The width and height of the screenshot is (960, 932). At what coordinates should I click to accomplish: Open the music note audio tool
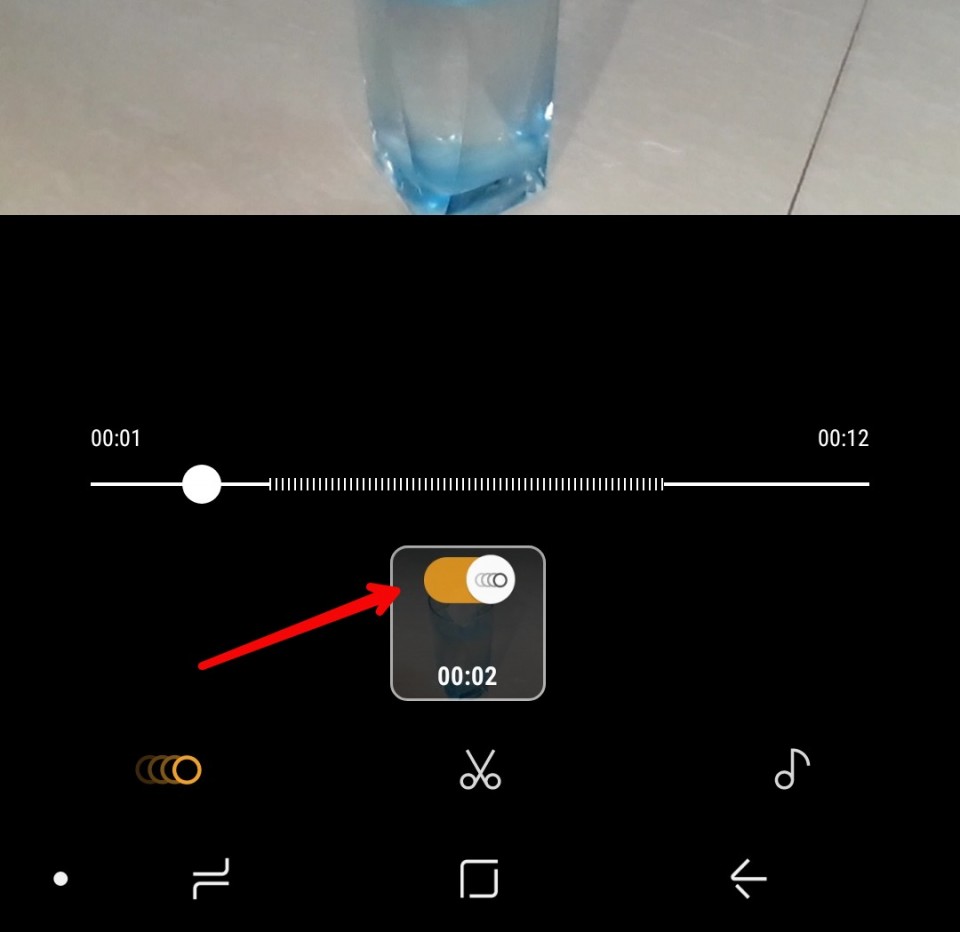pyautogui.click(x=791, y=770)
